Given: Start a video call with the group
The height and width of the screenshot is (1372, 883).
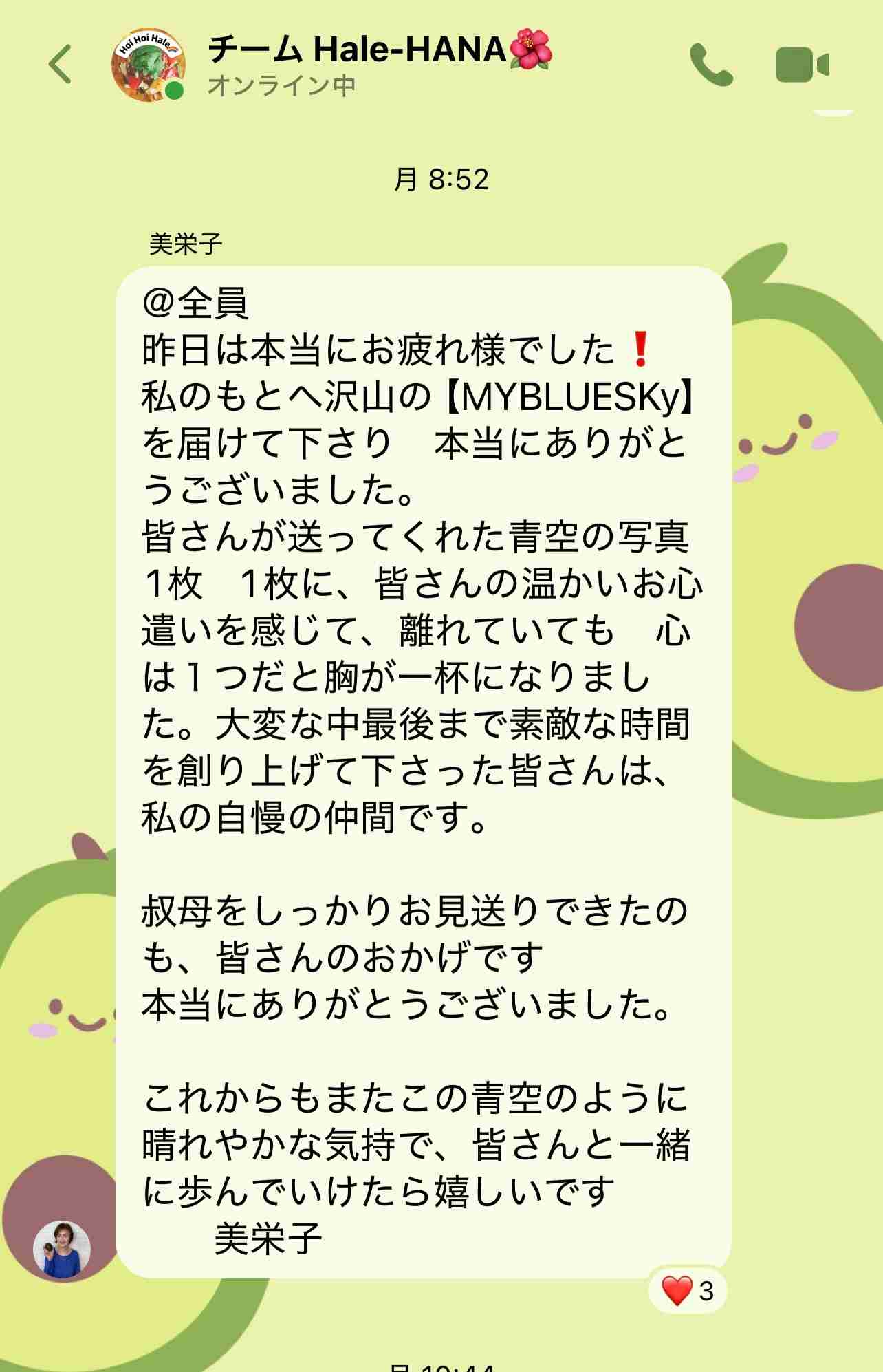Looking at the screenshot, I should pos(802,65).
